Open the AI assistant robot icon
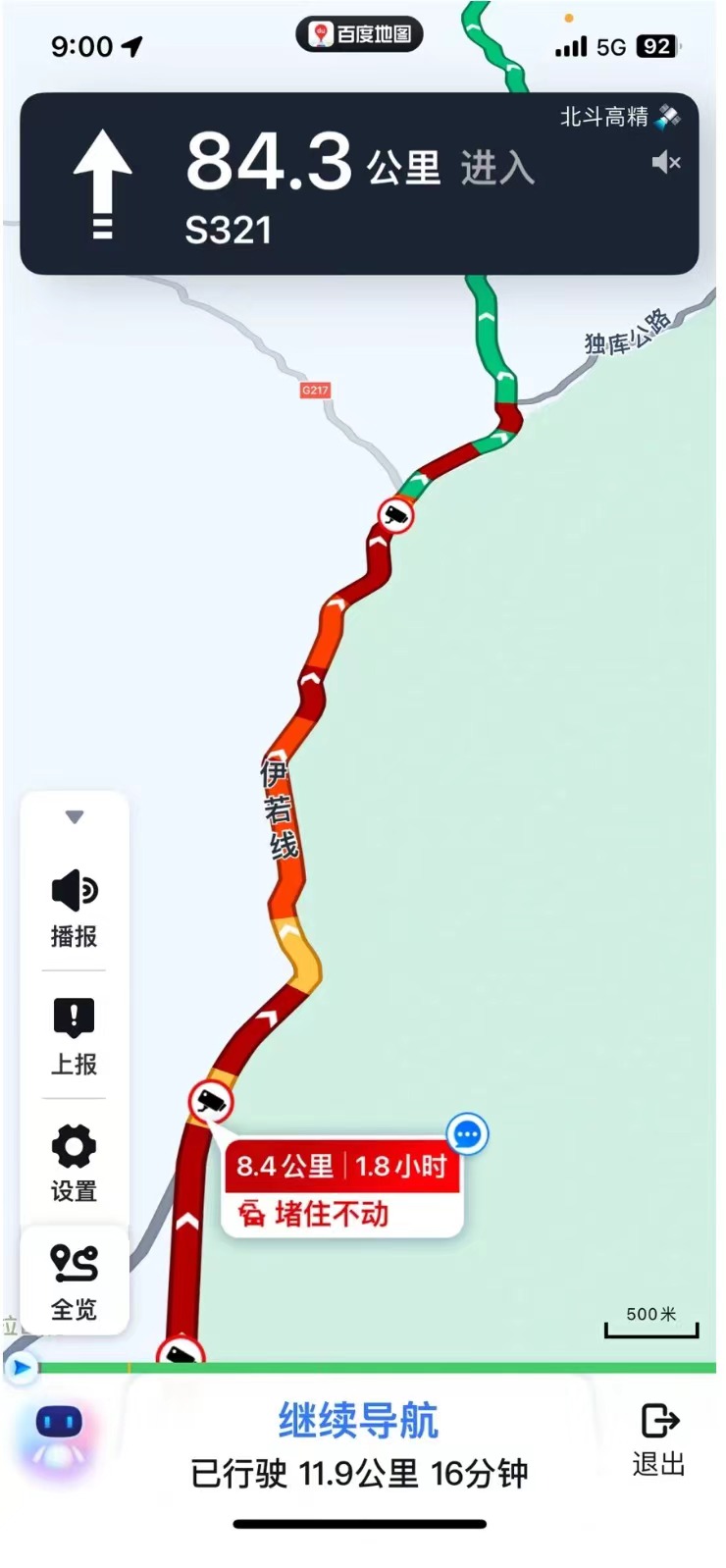Image resolution: width=726 pixels, height=1568 pixels. click(x=59, y=1435)
